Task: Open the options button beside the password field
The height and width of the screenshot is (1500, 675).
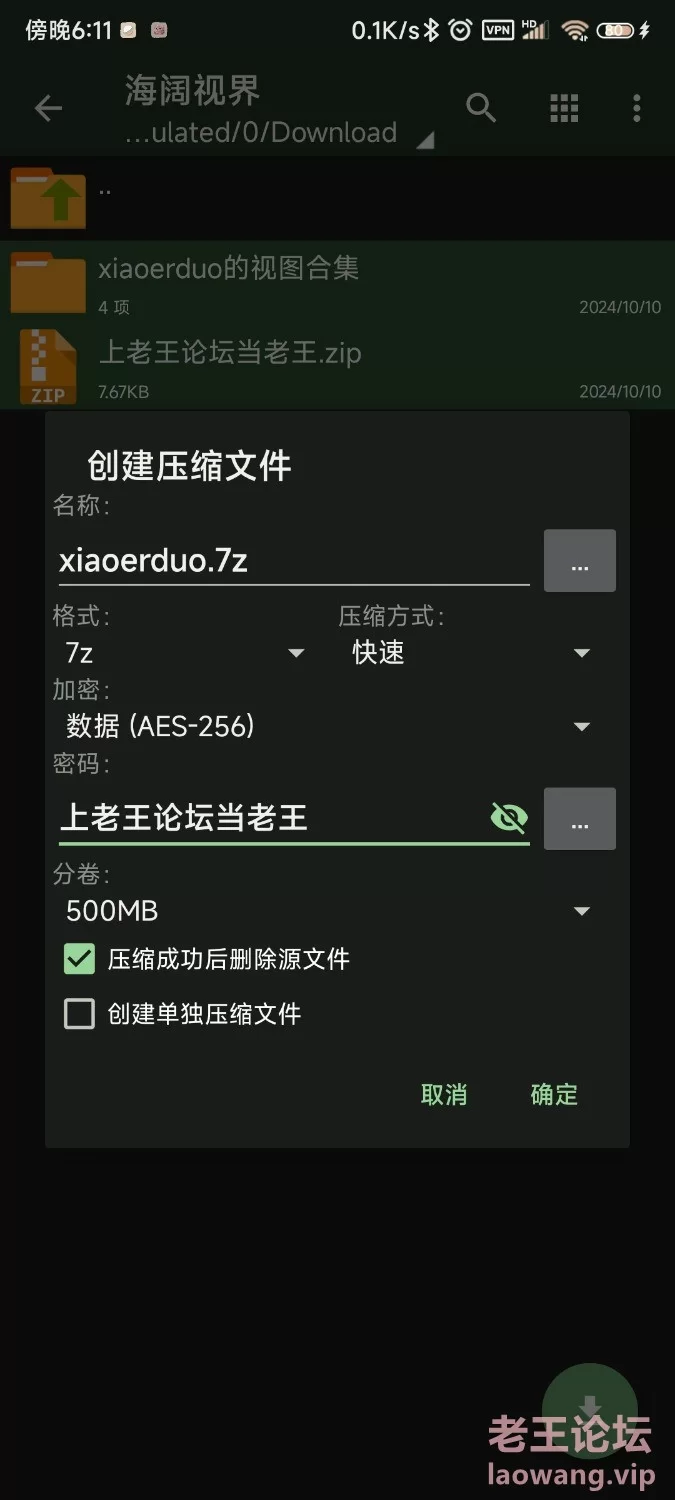Action: click(x=580, y=819)
